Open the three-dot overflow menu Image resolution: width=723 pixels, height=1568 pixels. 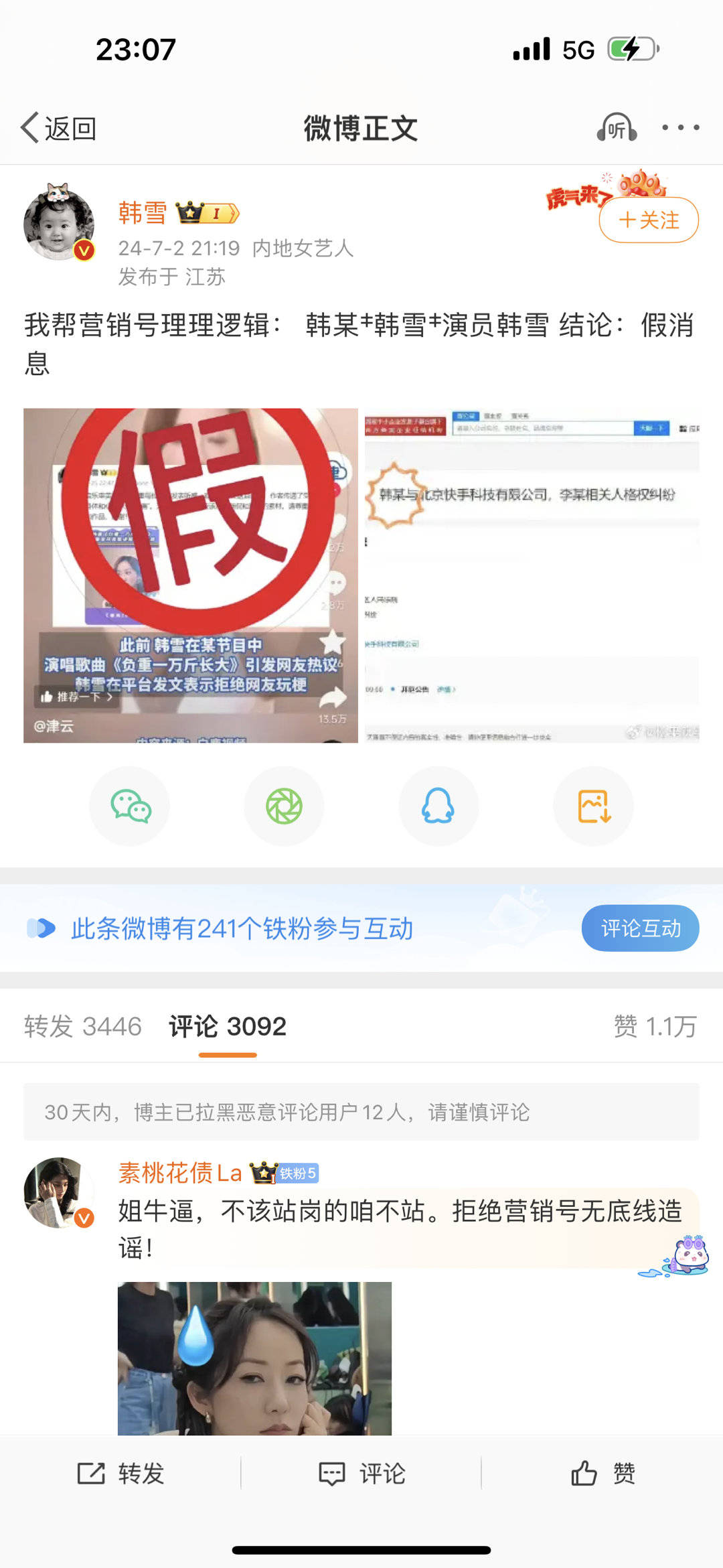pos(680,127)
